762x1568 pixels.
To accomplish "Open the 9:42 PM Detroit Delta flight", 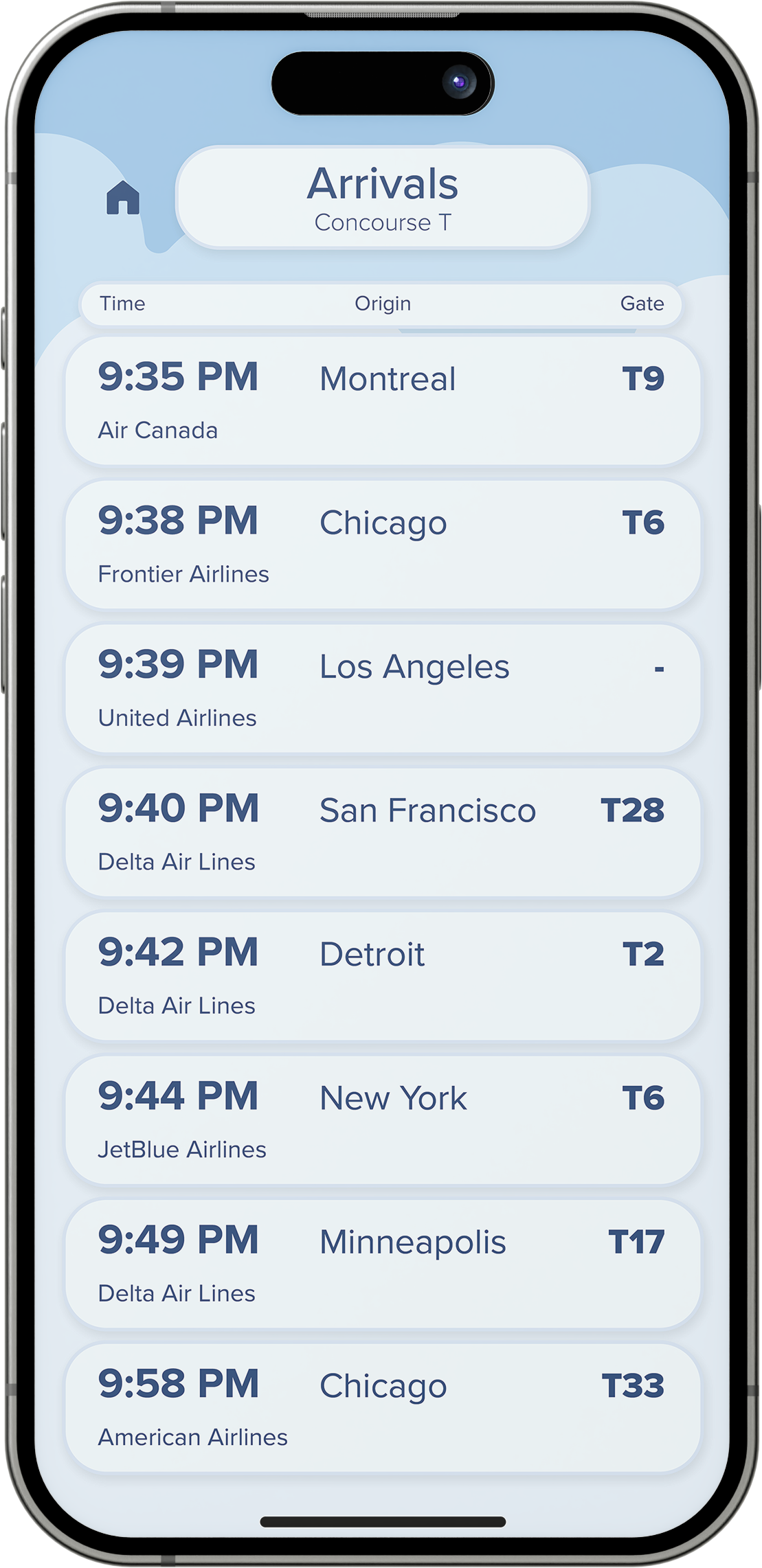I will tap(383, 977).
